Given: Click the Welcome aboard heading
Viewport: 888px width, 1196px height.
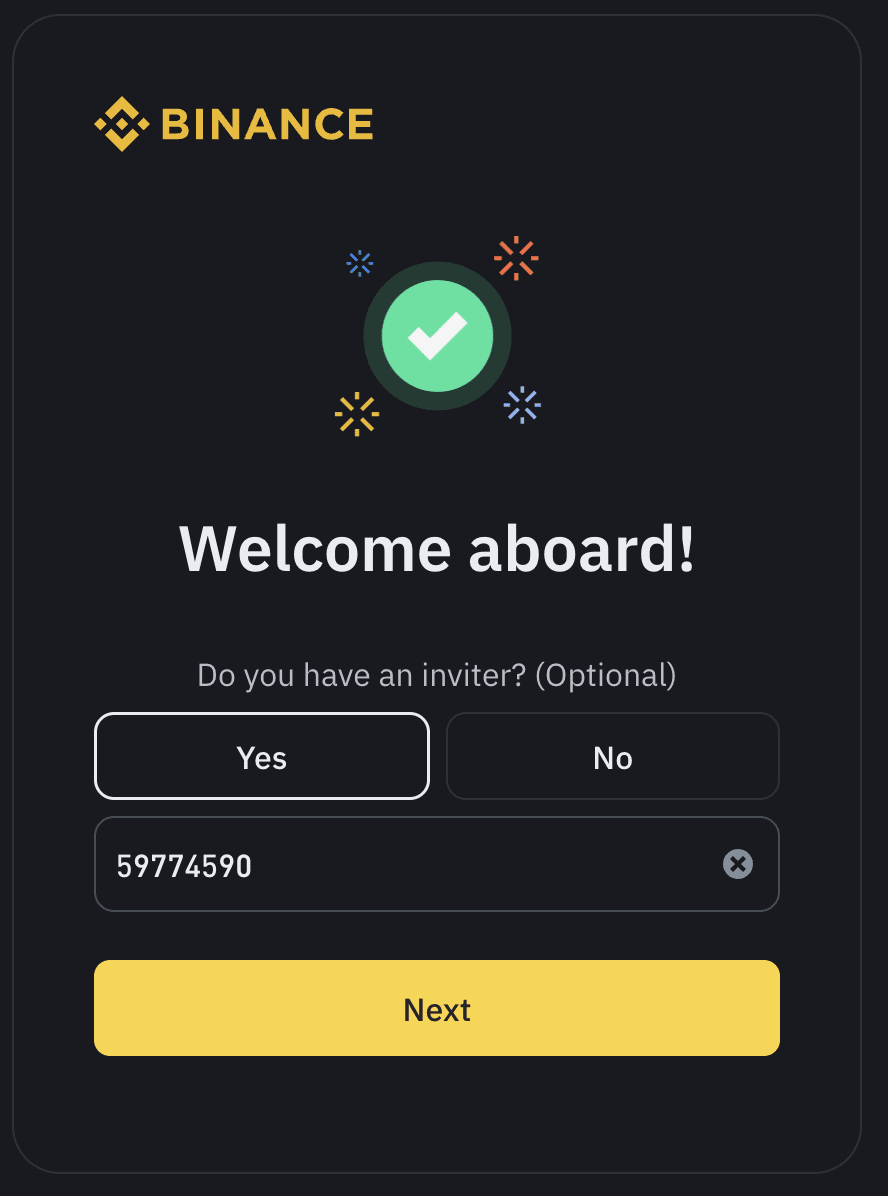Looking at the screenshot, I should point(437,548).
